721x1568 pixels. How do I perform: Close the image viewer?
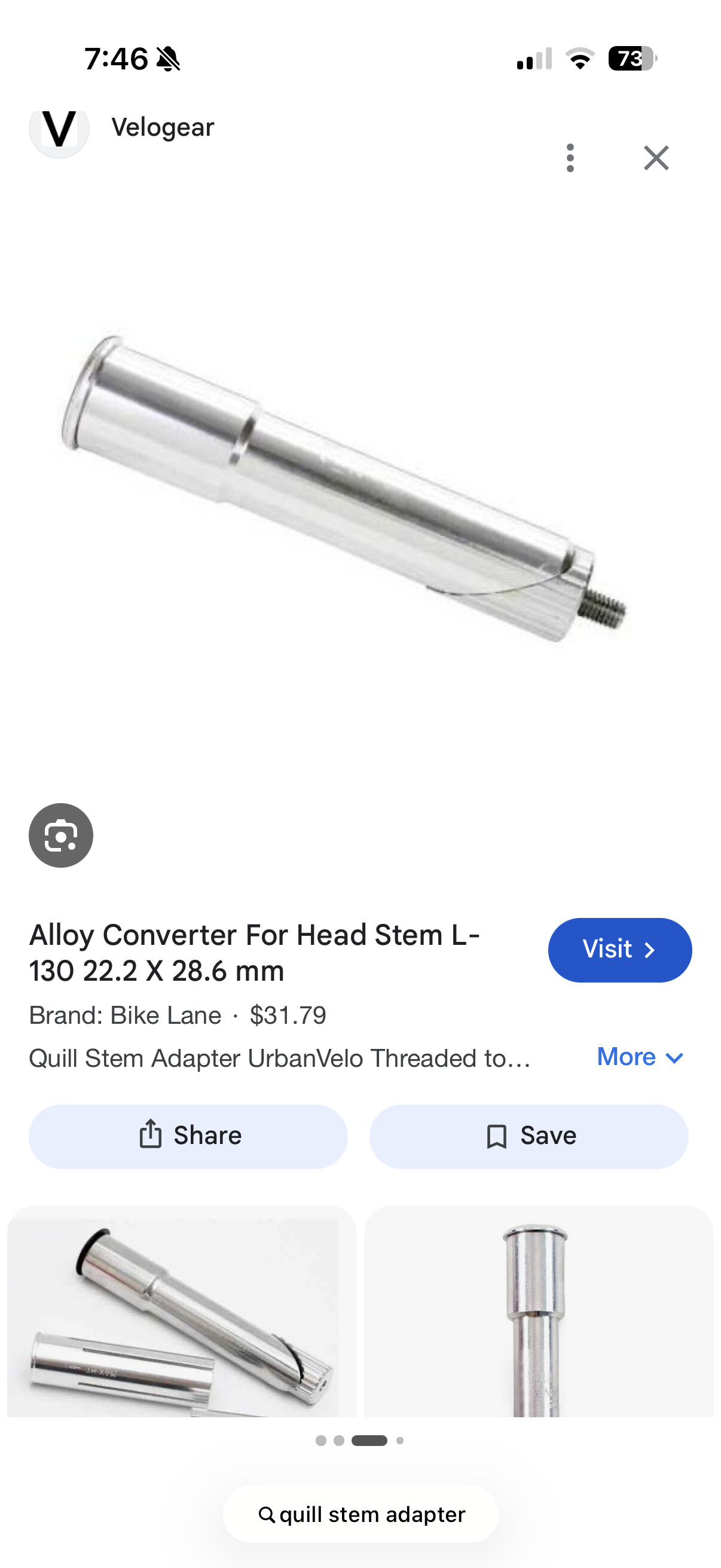coord(656,158)
